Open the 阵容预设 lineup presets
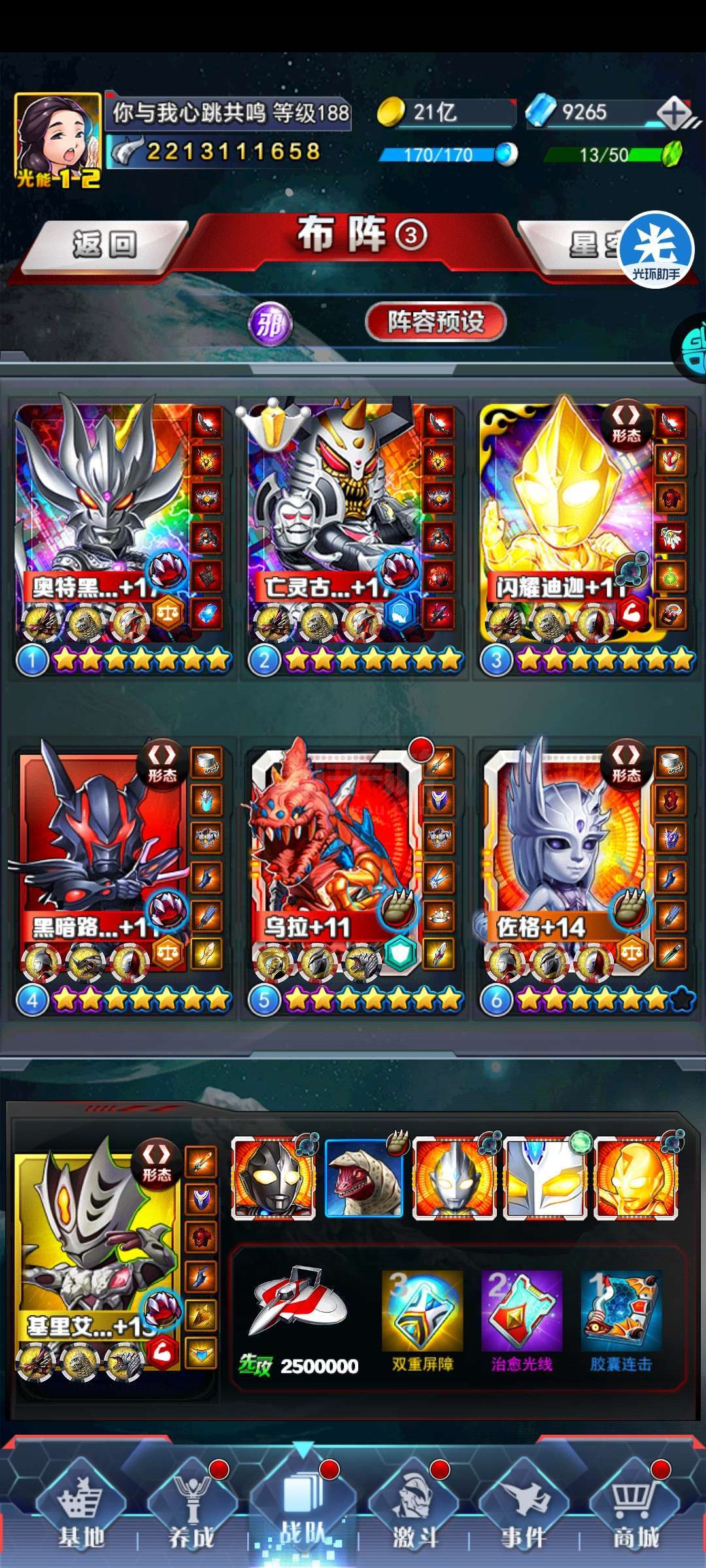The height and width of the screenshot is (1568, 706). pyautogui.click(x=435, y=321)
